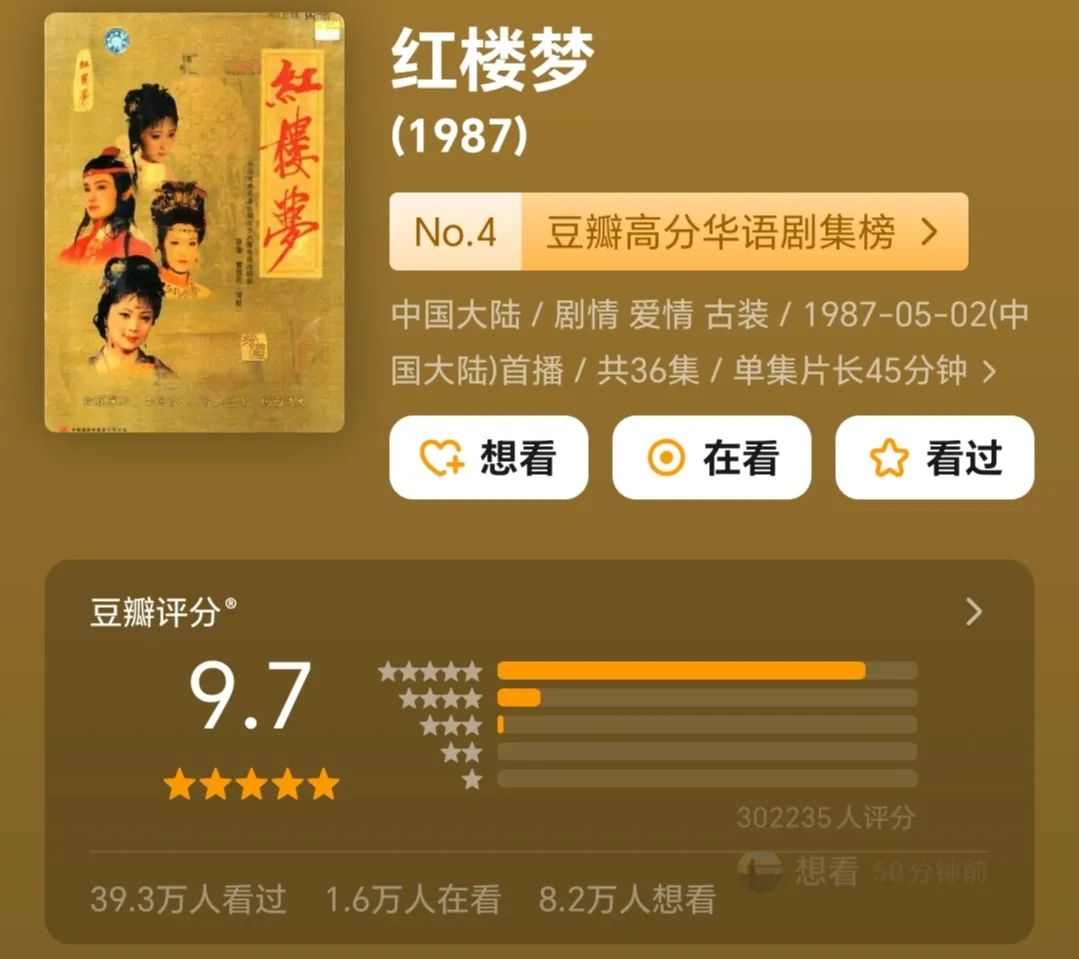The height and width of the screenshot is (959, 1079).
Task: Mark the show as 看过
Action: [x=934, y=458]
